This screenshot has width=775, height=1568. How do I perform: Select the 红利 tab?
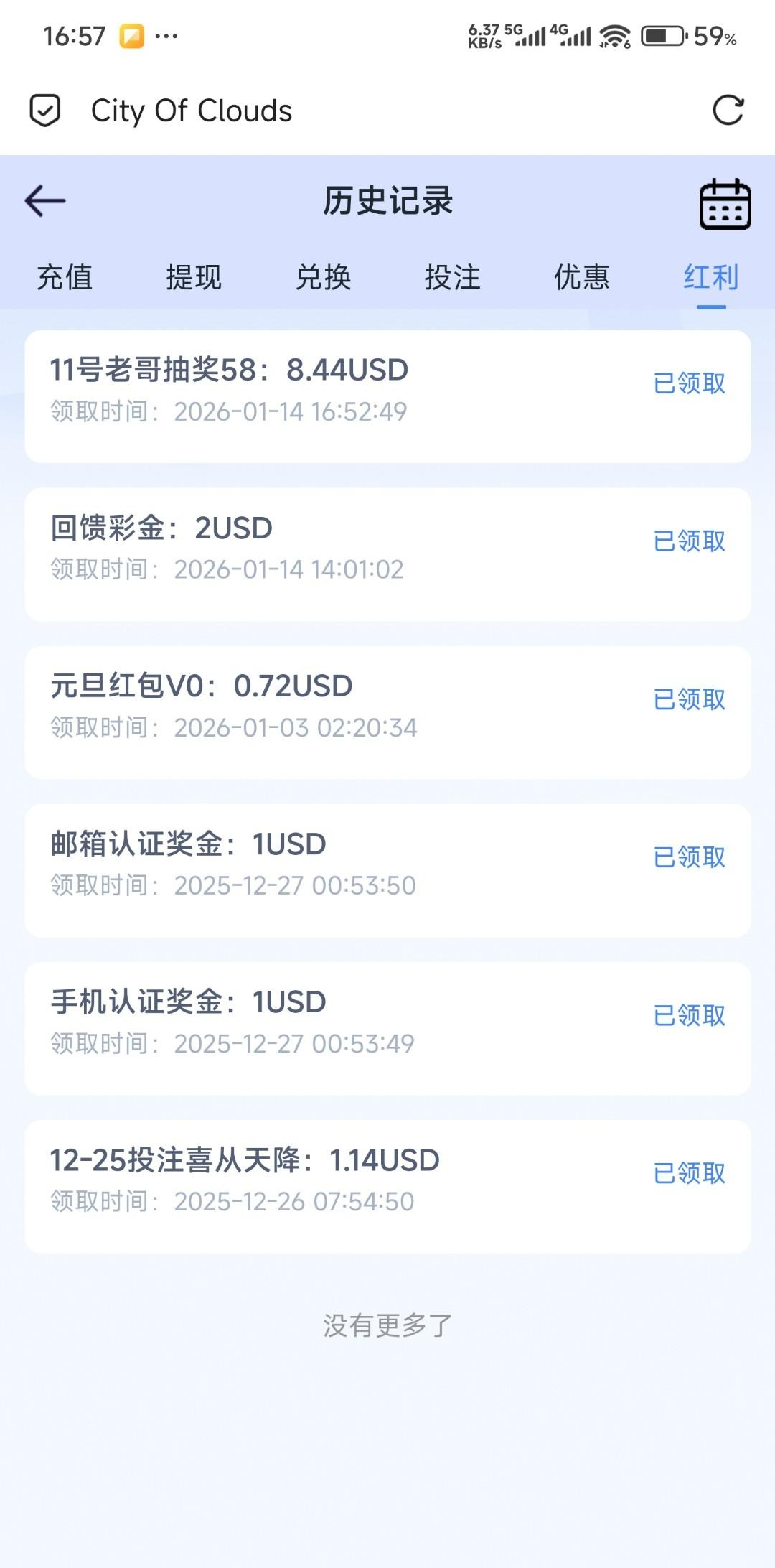(x=710, y=277)
